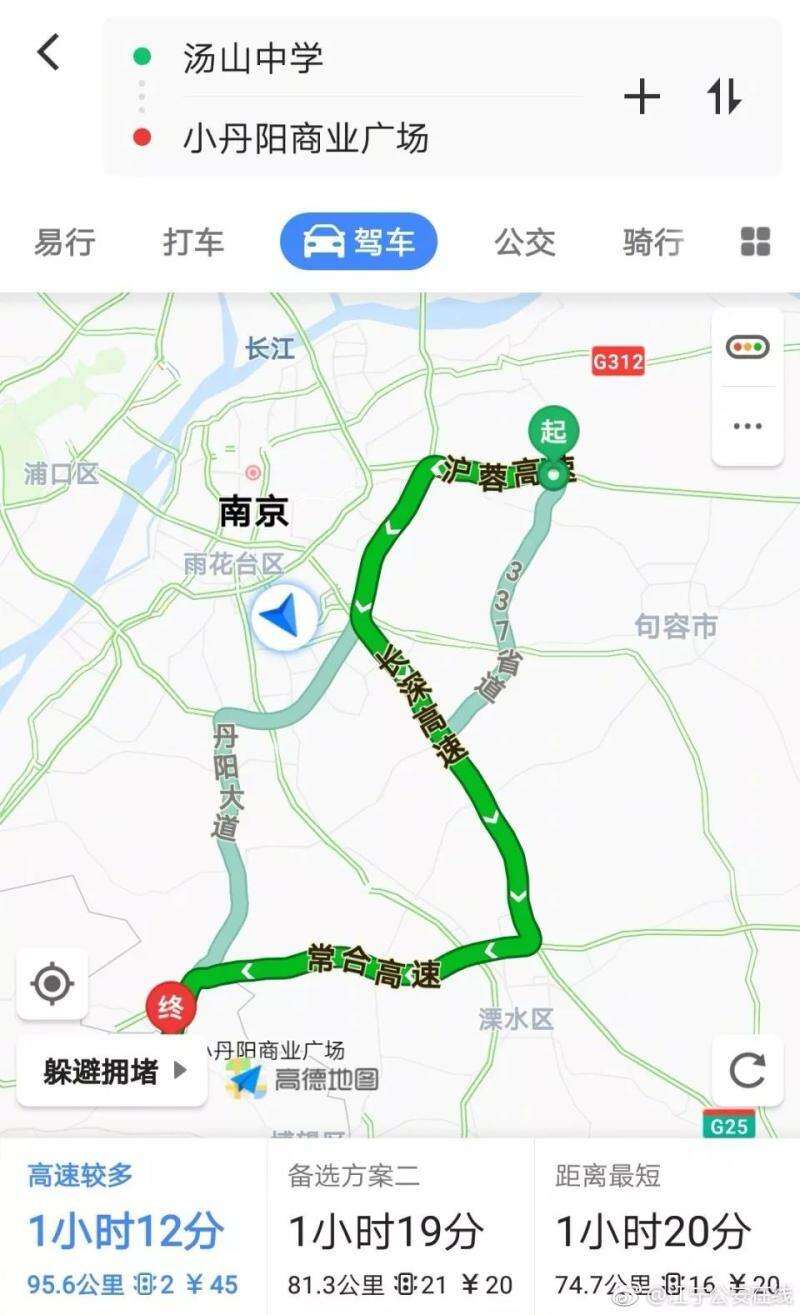Recenter the map on my location

click(52, 984)
